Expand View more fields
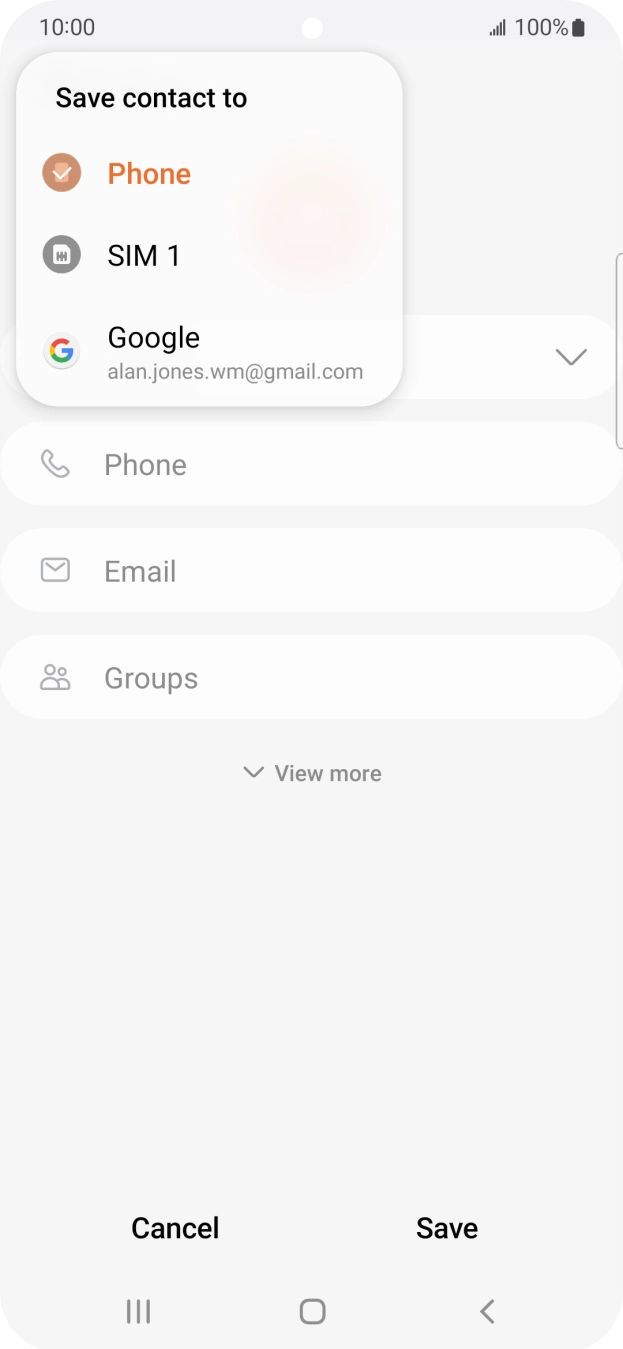The height and width of the screenshot is (1349, 623). coord(312,773)
